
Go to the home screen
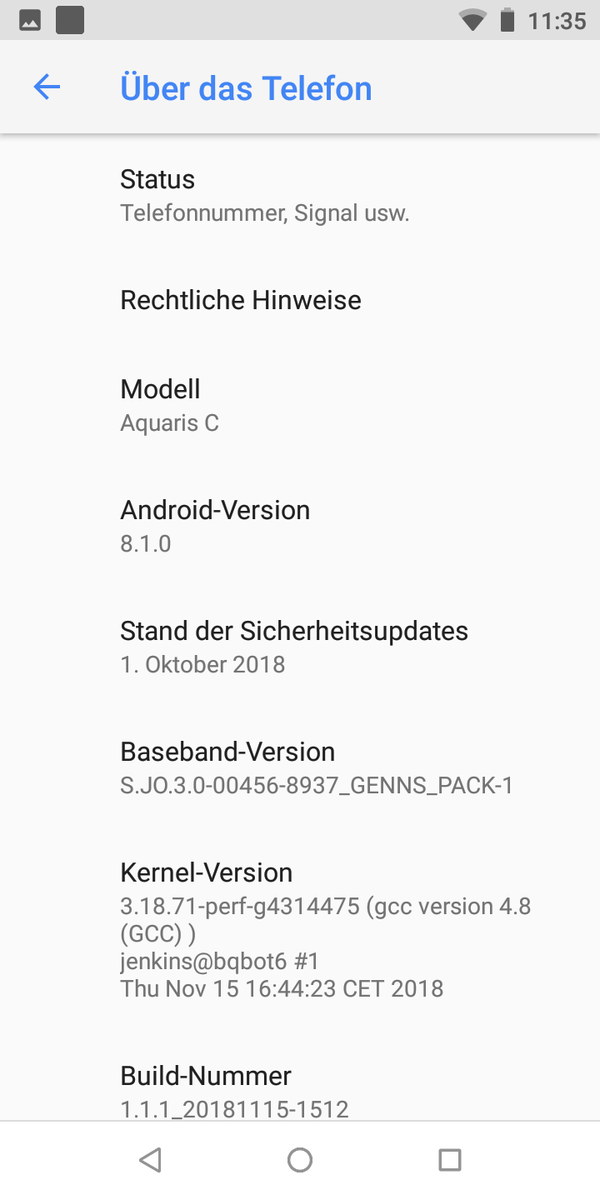(x=300, y=1160)
